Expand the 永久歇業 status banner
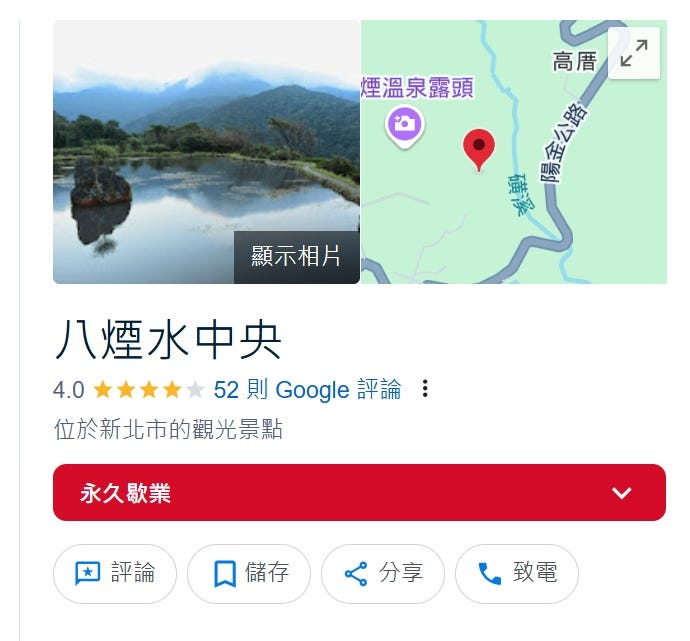 621,493
